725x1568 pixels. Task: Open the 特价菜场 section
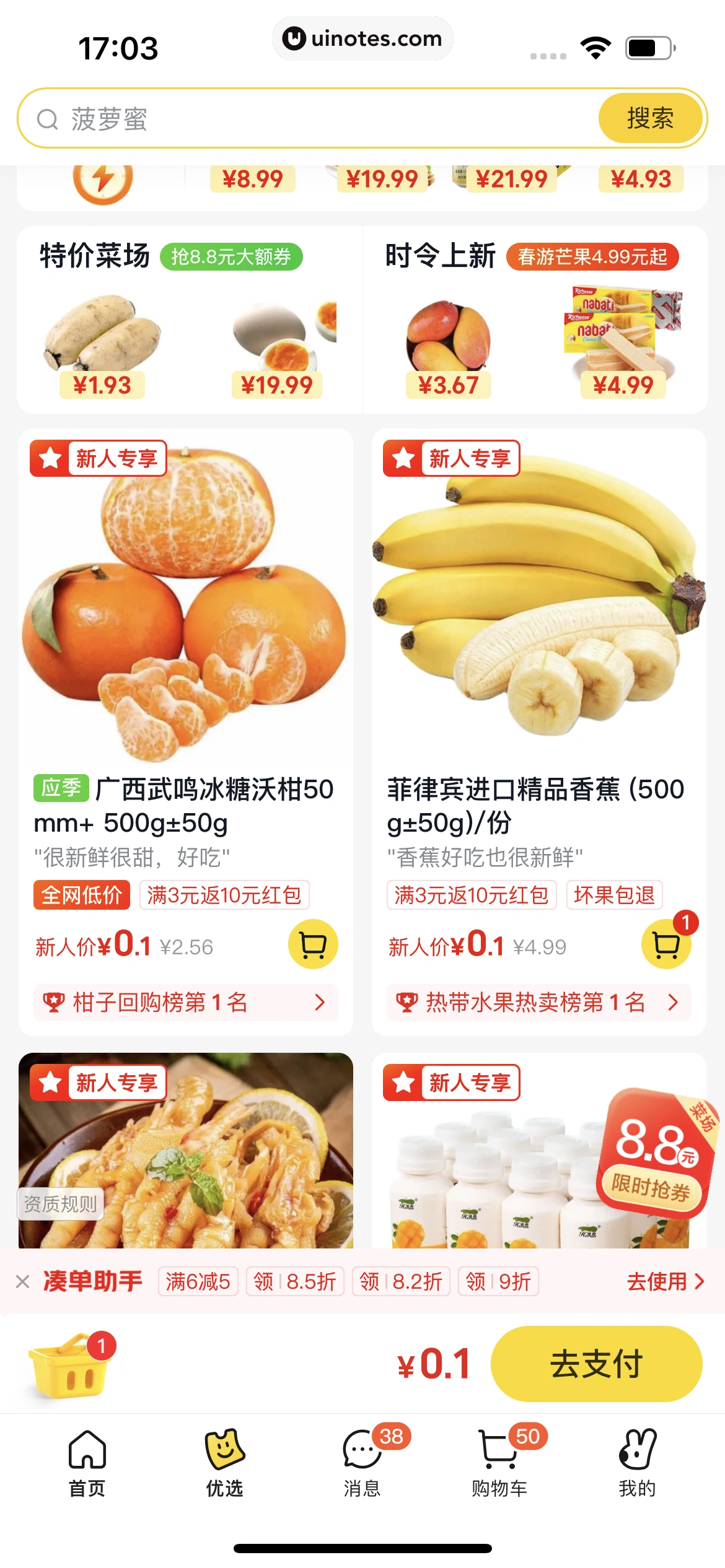95,256
